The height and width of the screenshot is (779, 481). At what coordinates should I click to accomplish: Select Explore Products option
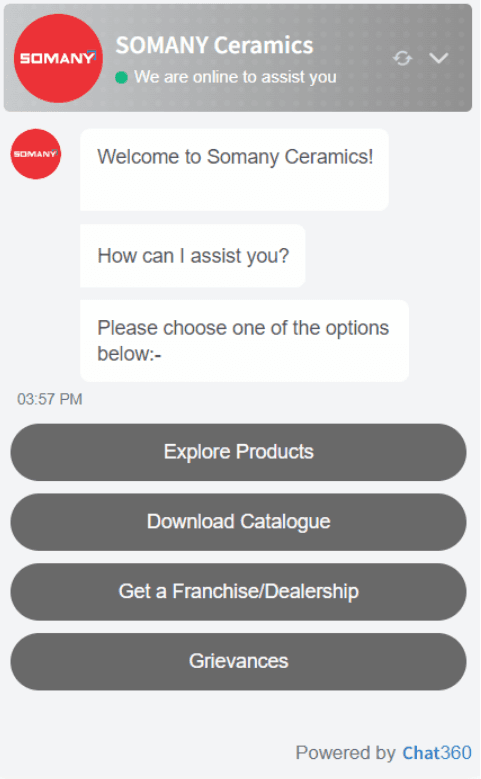(239, 452)
